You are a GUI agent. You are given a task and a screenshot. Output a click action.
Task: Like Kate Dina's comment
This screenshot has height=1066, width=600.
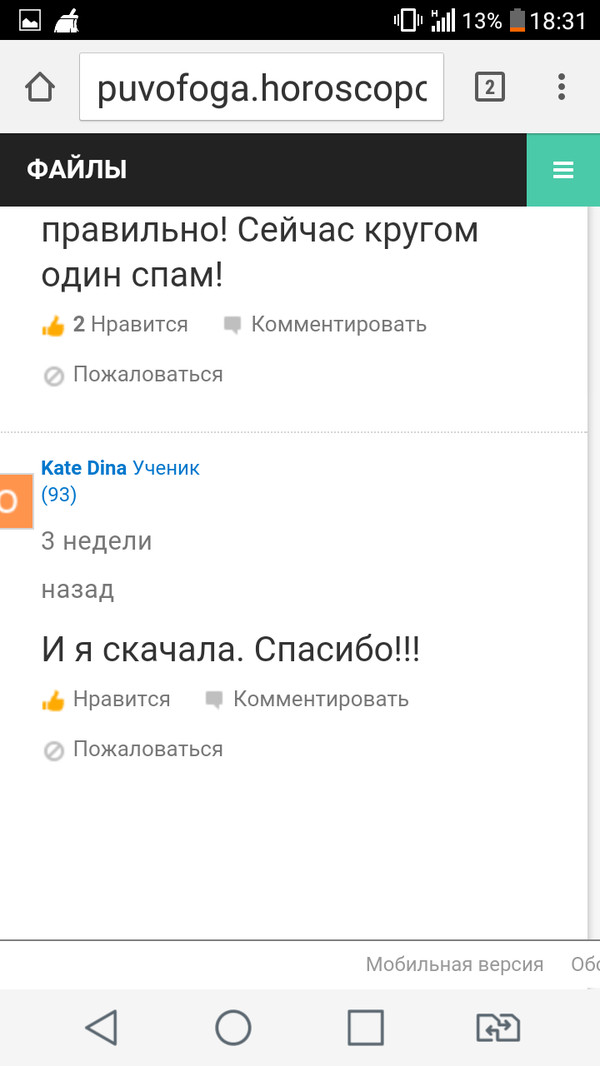pyautogui.click(x=107, y=699)
